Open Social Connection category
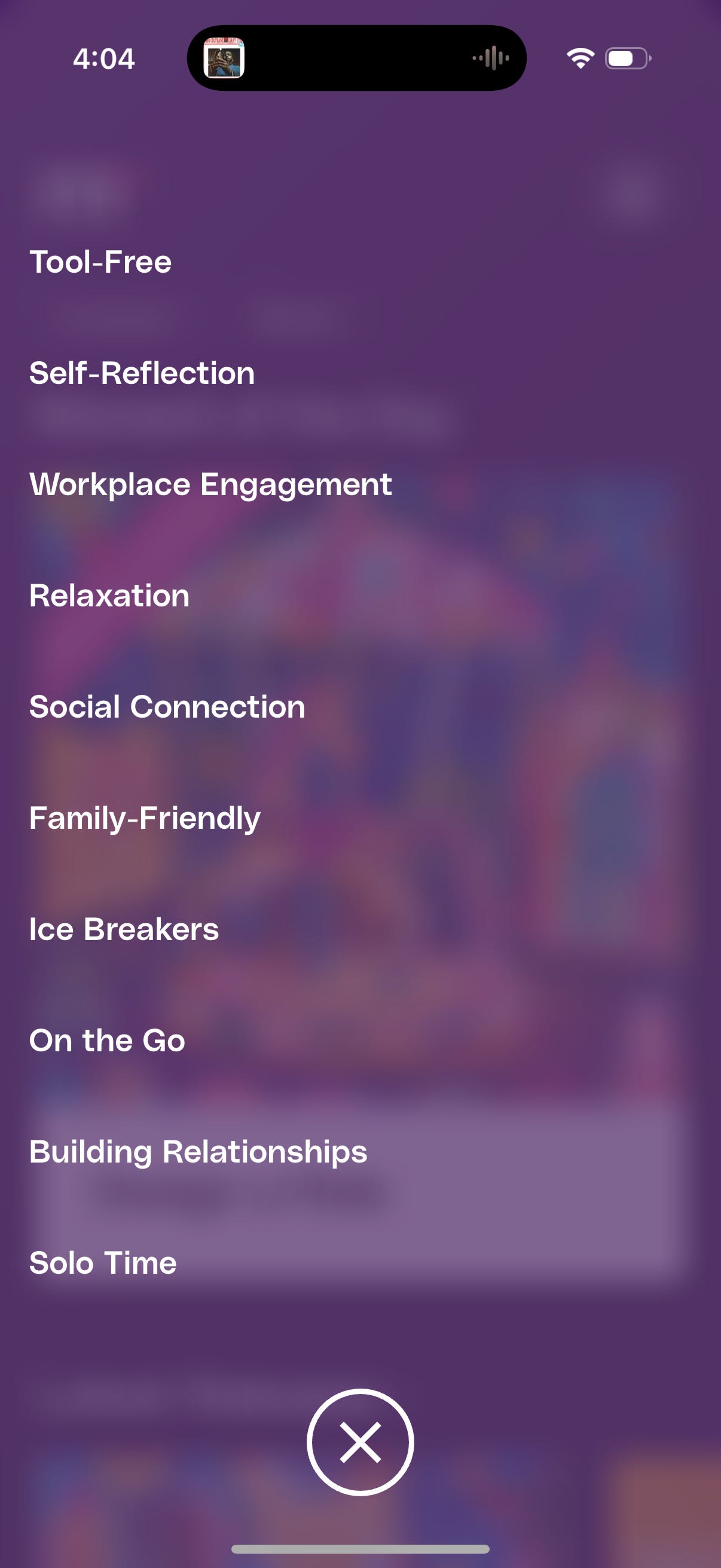The height and width of the screenshot is (1568, 721). (167, 707)
